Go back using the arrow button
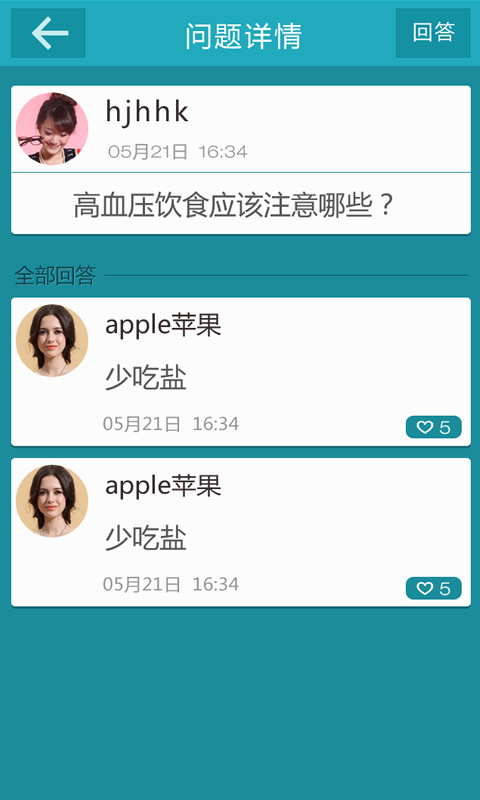The width and height of the screenshot is (480, 800). pos(48,33)
